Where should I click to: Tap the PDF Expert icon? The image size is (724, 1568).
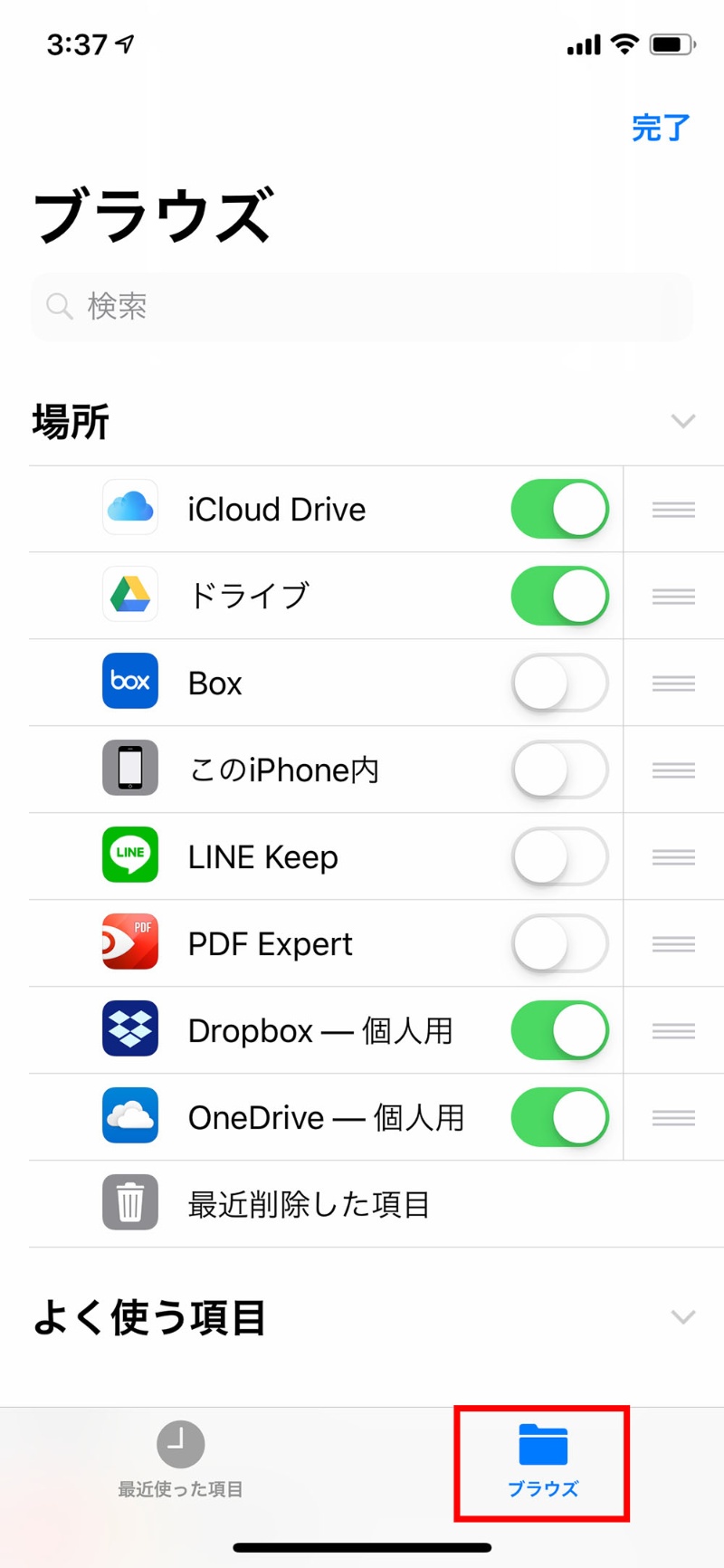point(129,942)
